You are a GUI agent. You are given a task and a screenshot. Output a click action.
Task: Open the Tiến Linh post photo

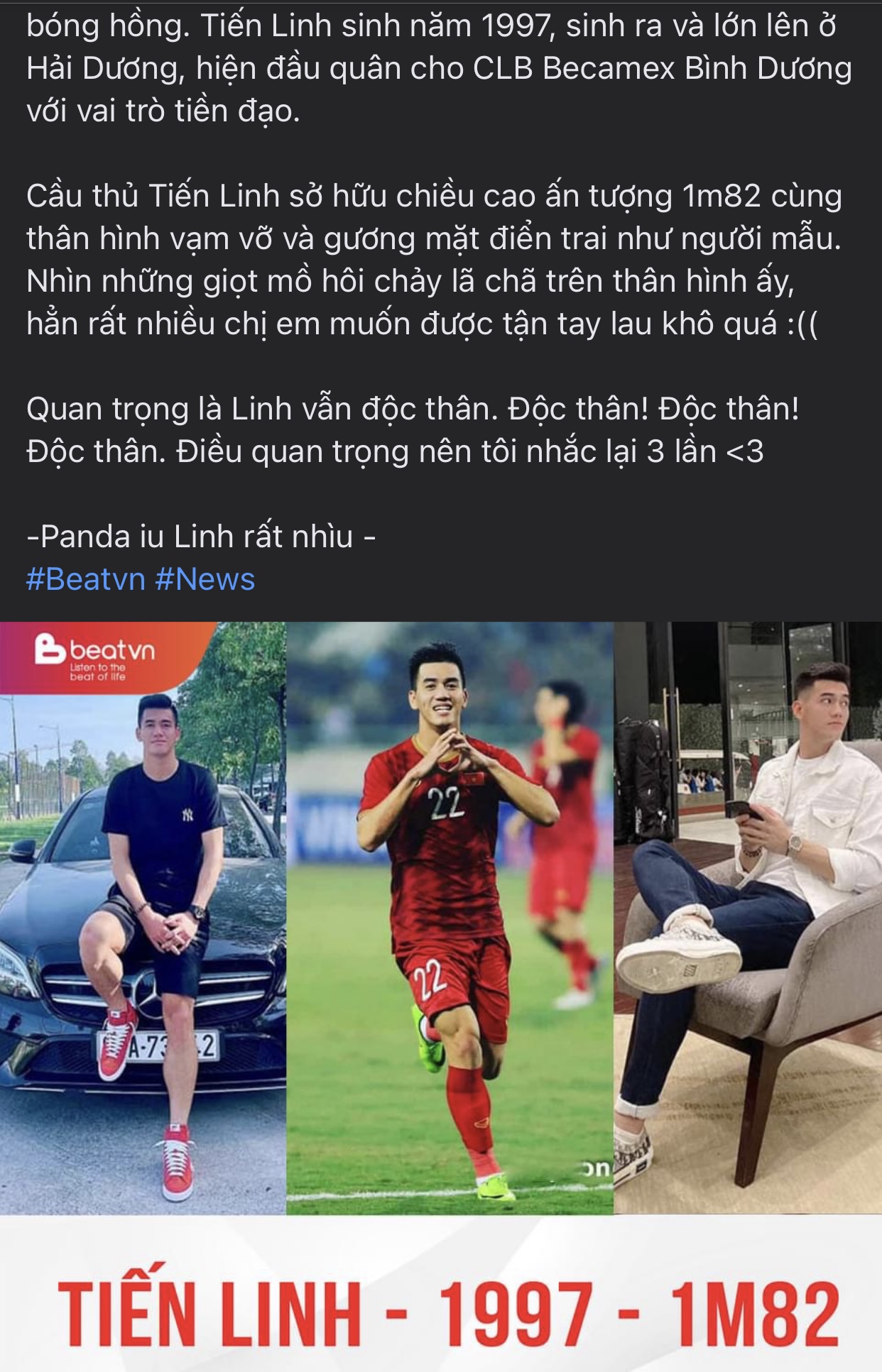click(441, 994)
